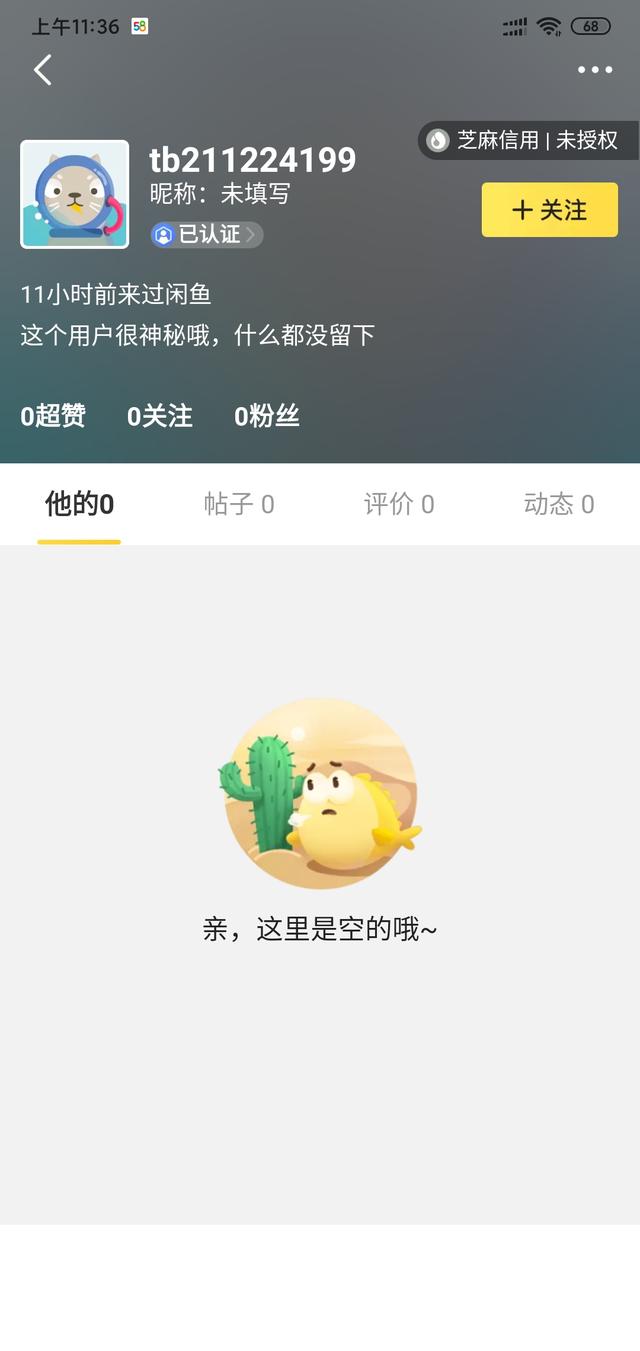The width and height of the screenshot is (640, 1351).
Task: Open the 0超赞 likes count
Action: coord(53,416)
